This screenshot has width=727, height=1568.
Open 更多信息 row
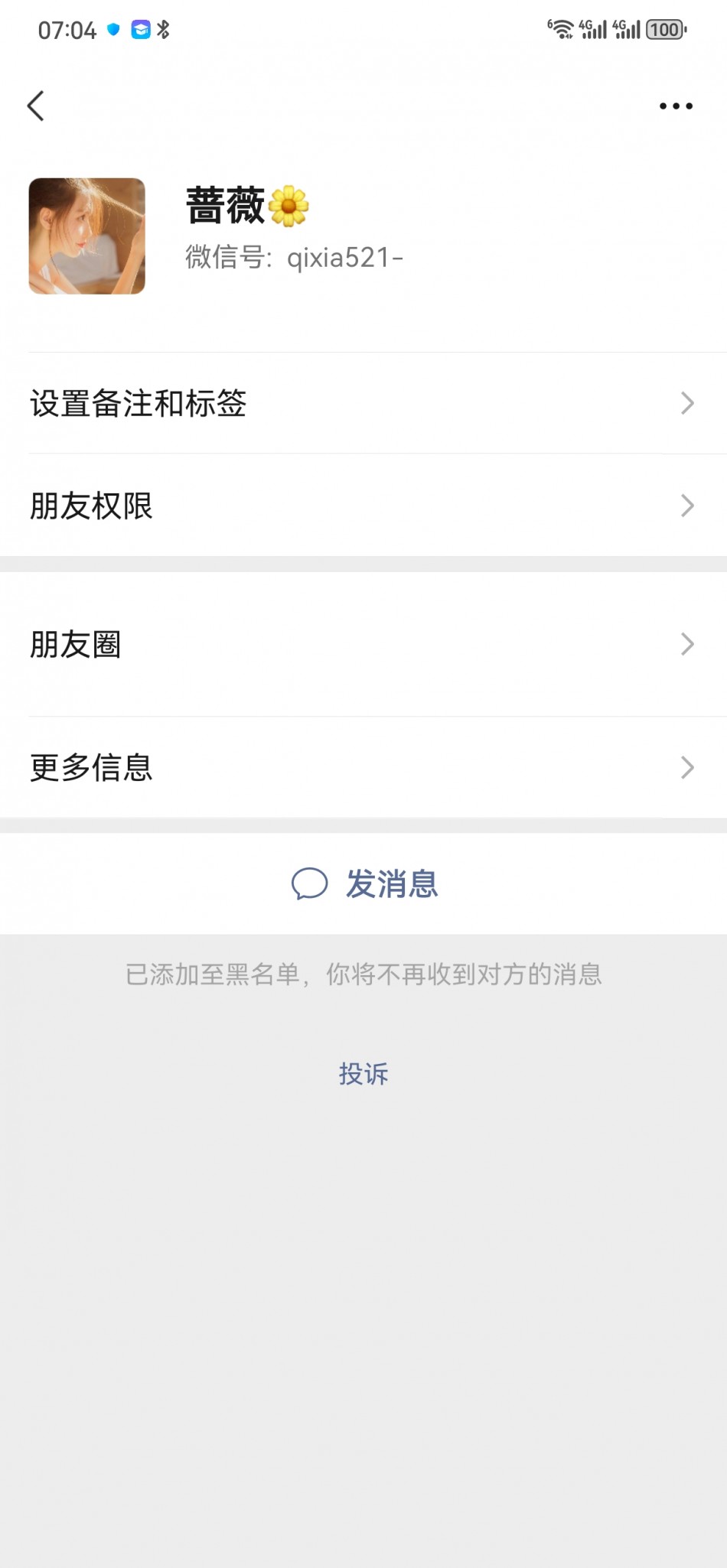pos(363,767)
